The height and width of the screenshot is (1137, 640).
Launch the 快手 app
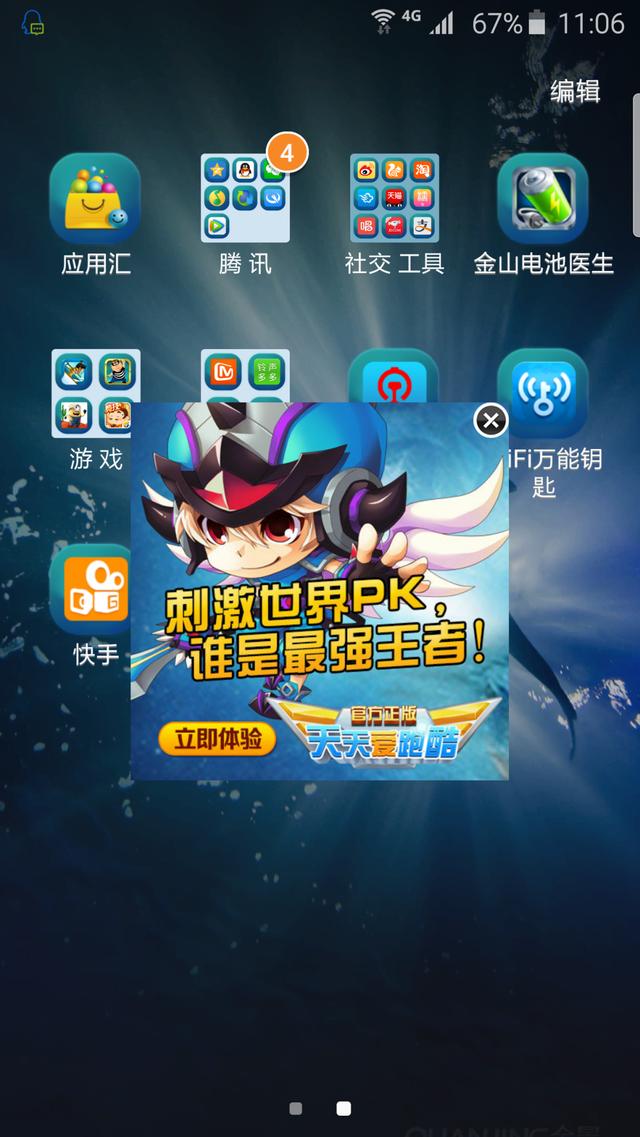point(95,588)
